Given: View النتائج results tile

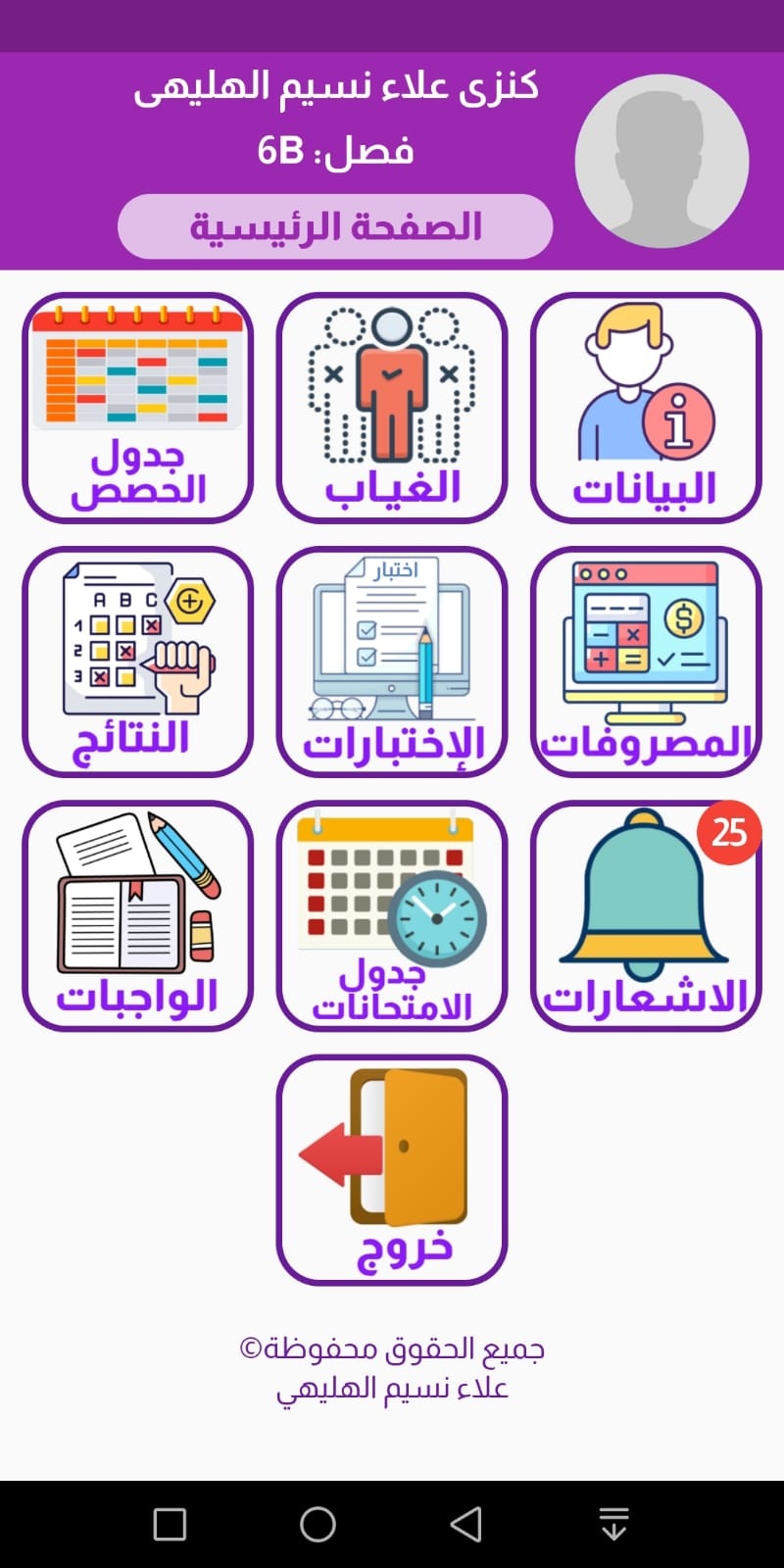Looking at the screenshot, I should pyautogui.click(x=138, y=661).
